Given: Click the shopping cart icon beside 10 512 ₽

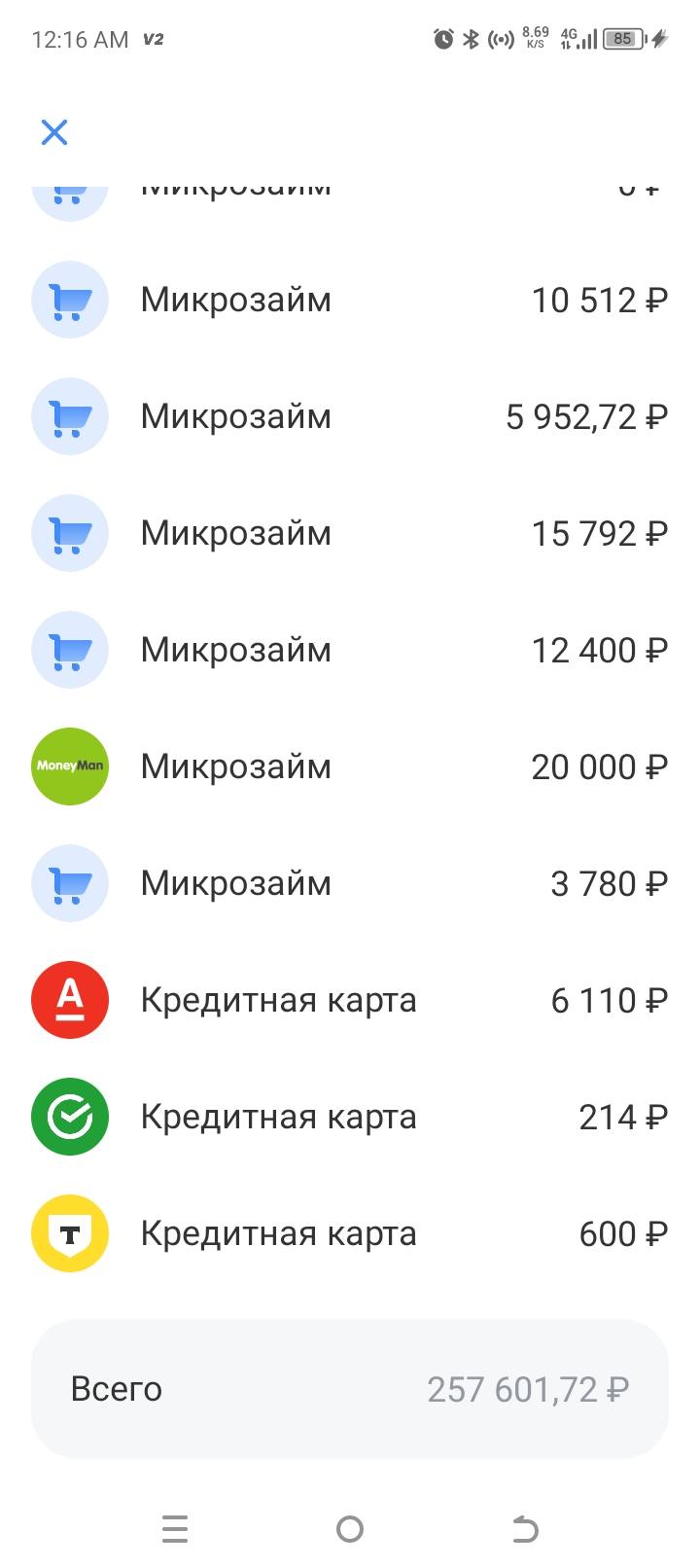Looking at the screenshot, I should [x=69, y=300].
